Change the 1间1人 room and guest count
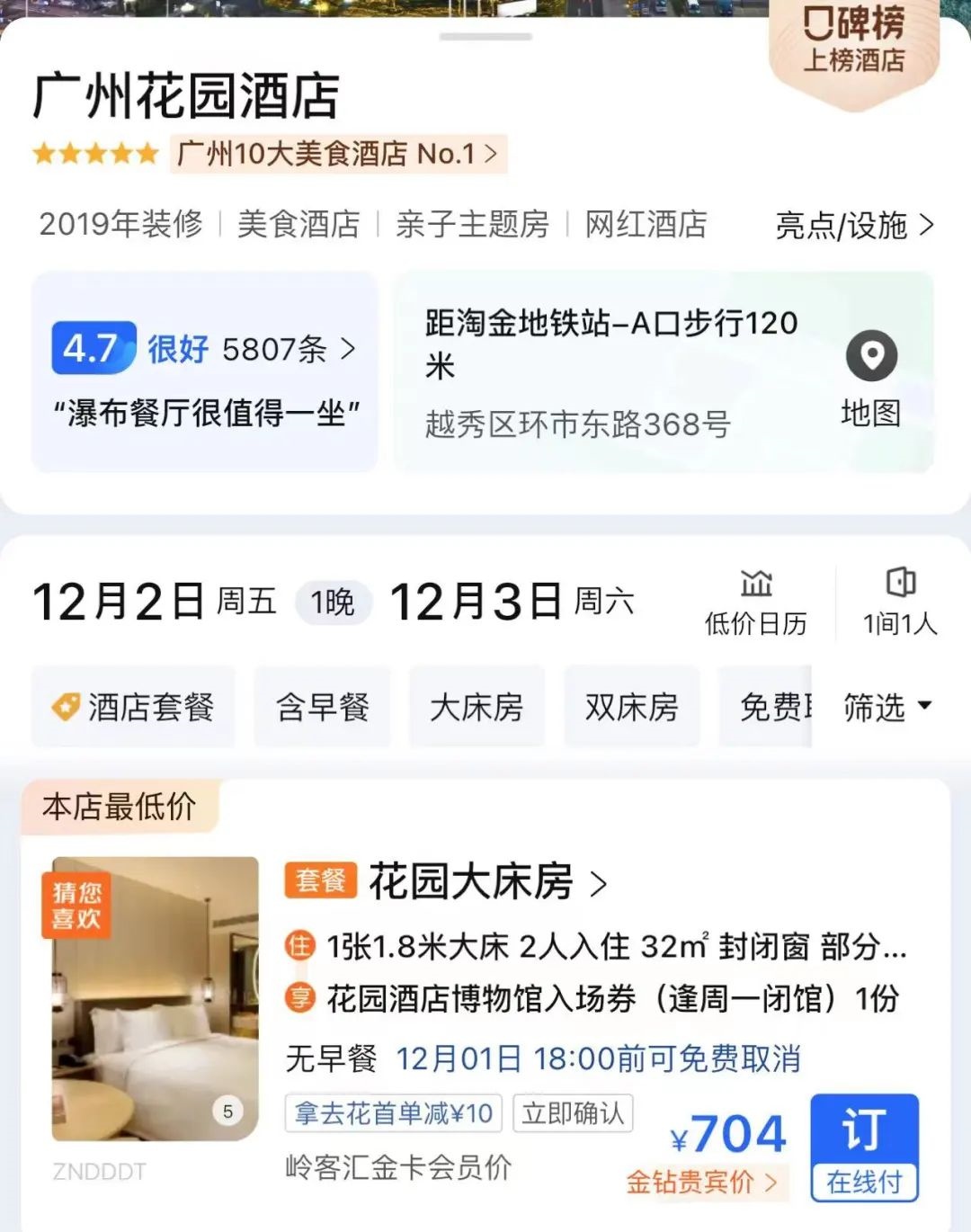 [x=899, y=602]
